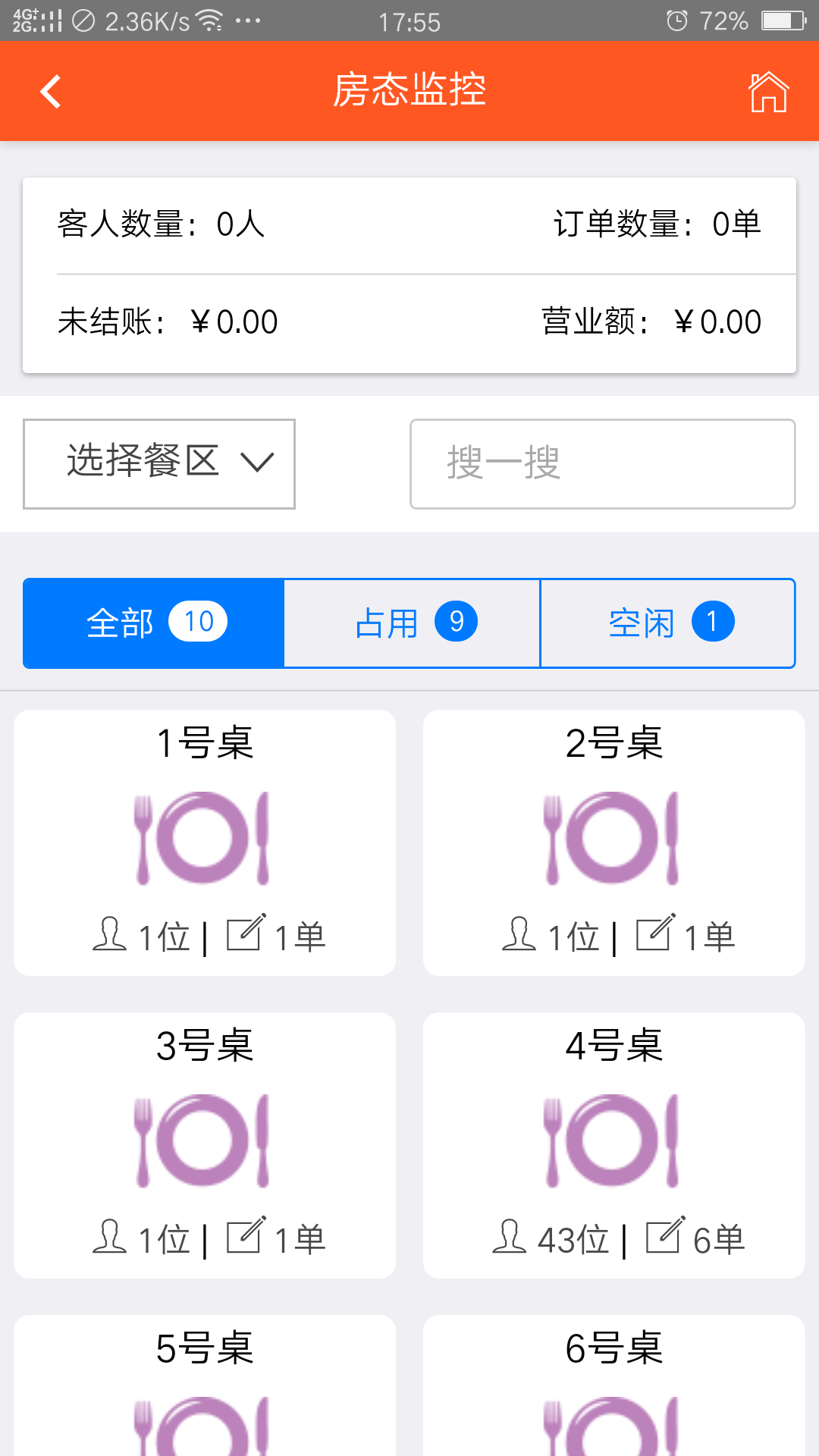The width and height of the screenshot is (819, 1456).
Task: Tap the back arrow to leave 房态监控
Action: [49, 91]
